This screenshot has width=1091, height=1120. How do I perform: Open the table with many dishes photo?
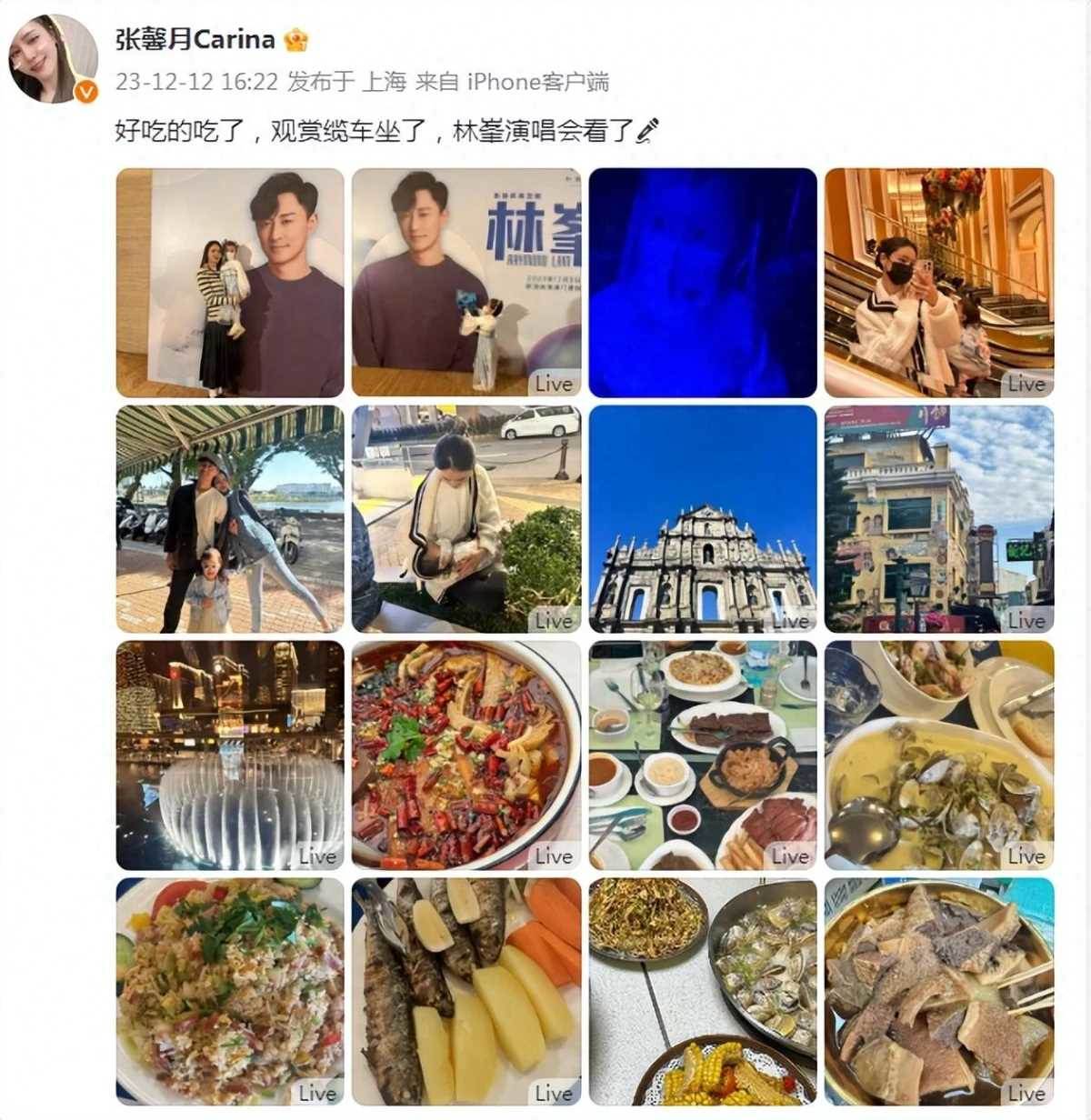[x=703, y=755]
